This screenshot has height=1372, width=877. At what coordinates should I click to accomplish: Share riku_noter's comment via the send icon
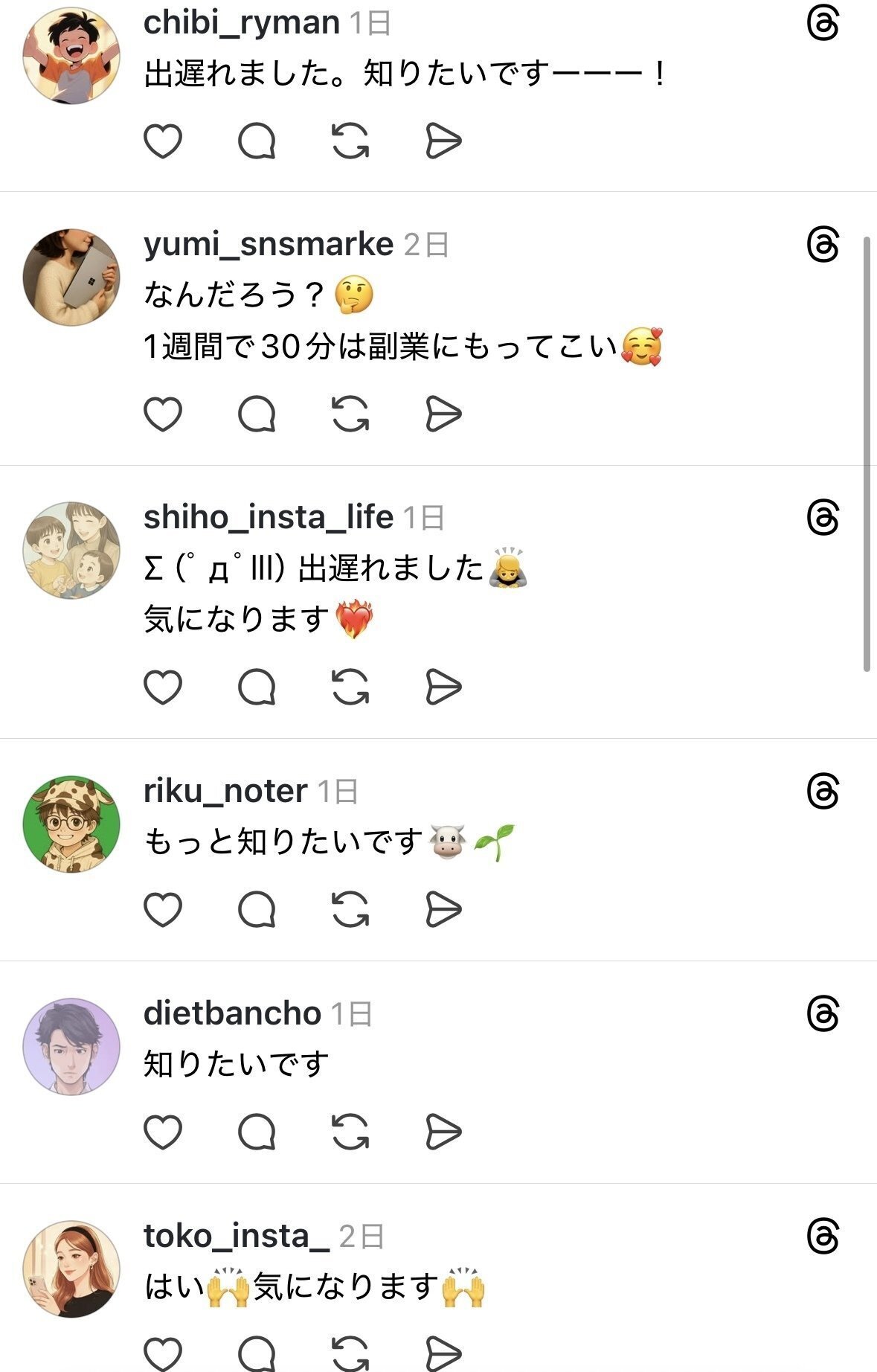tap(444, 909)
